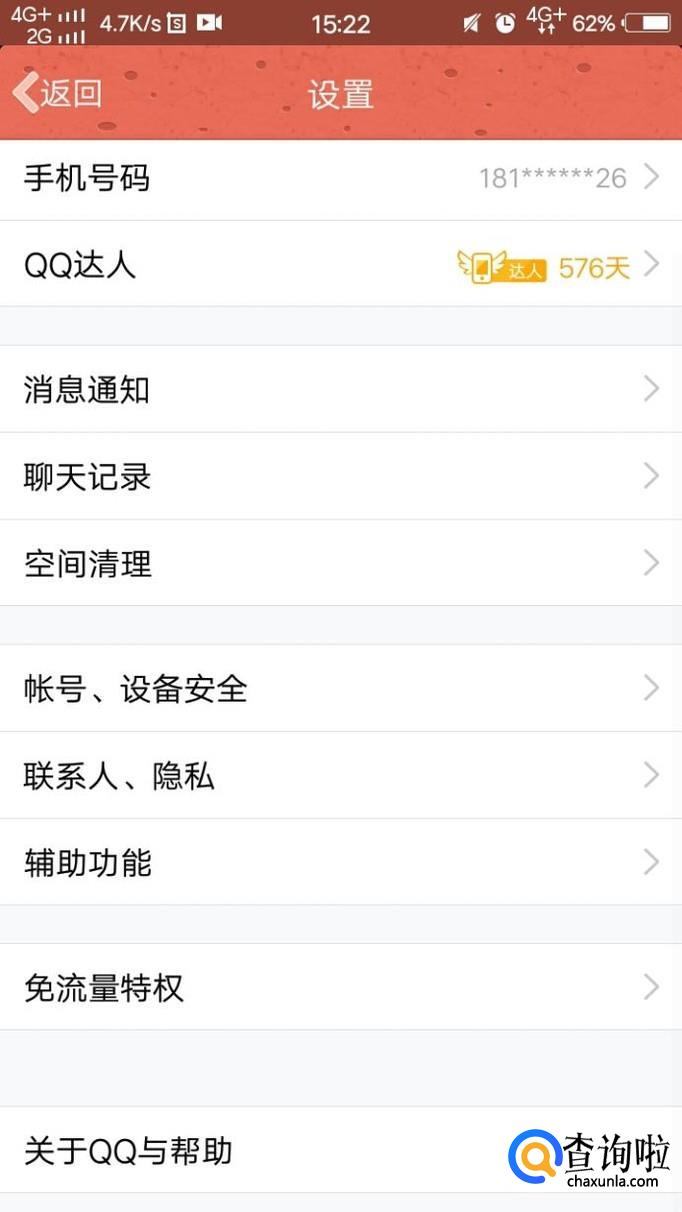Open 帐号、设备安全 settings
This screenshot has width=682, height=1212.
pos(340,688)
